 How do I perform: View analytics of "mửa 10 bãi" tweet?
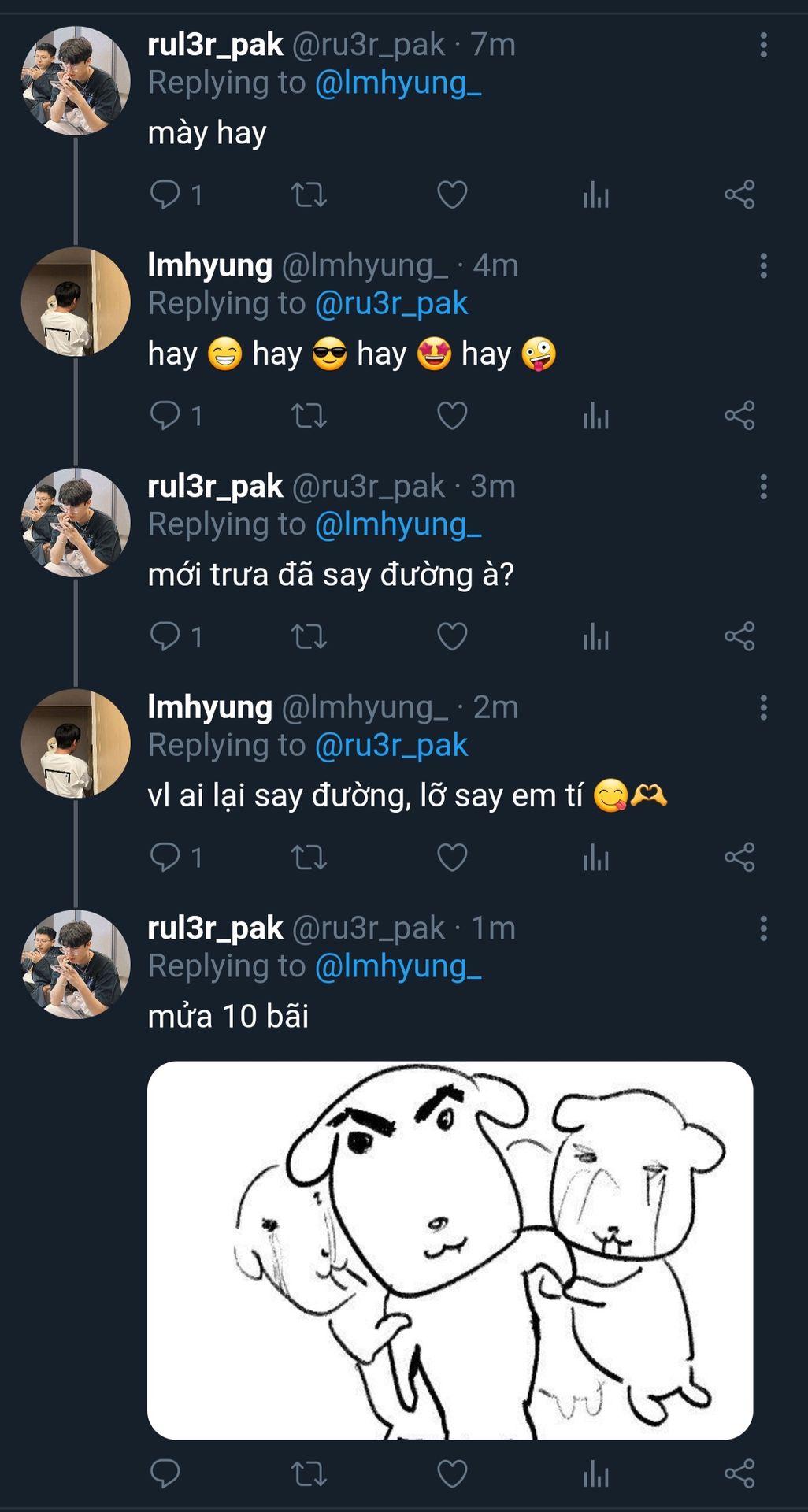[596, 1474]
